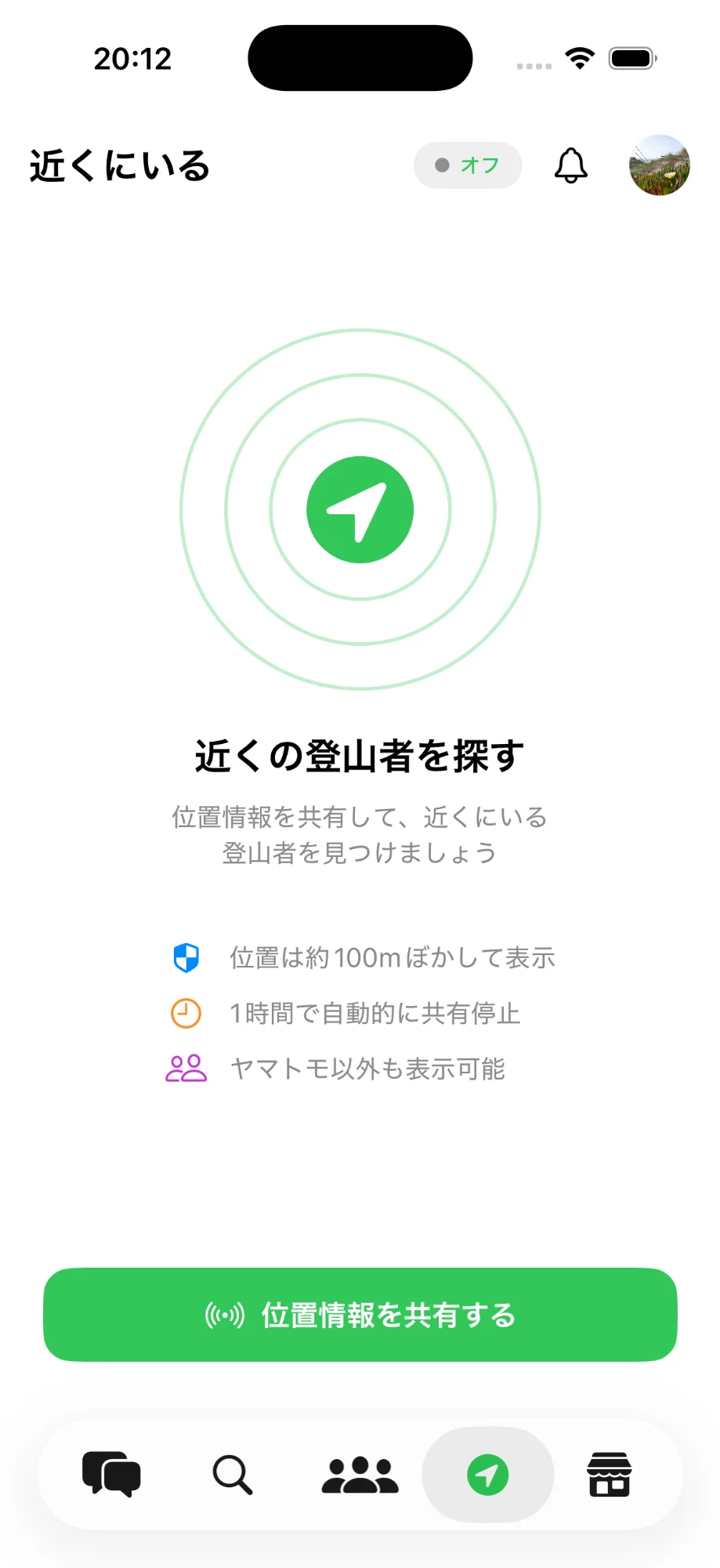720x1568 pixels.
Task: Open notifications via the bell icon
Action: (571, 165)
